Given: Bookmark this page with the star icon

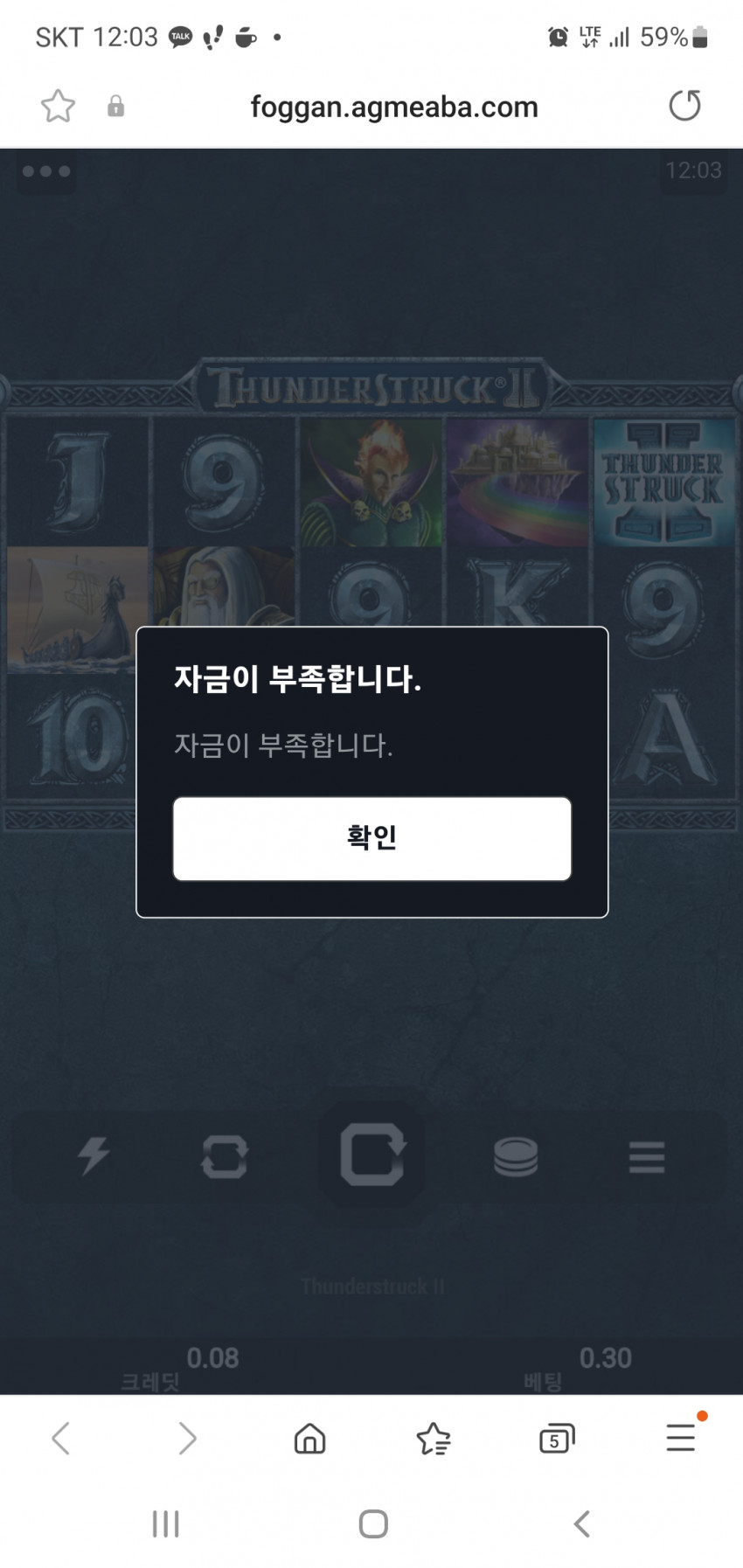Looking at the screenshot, I should 58,107.
